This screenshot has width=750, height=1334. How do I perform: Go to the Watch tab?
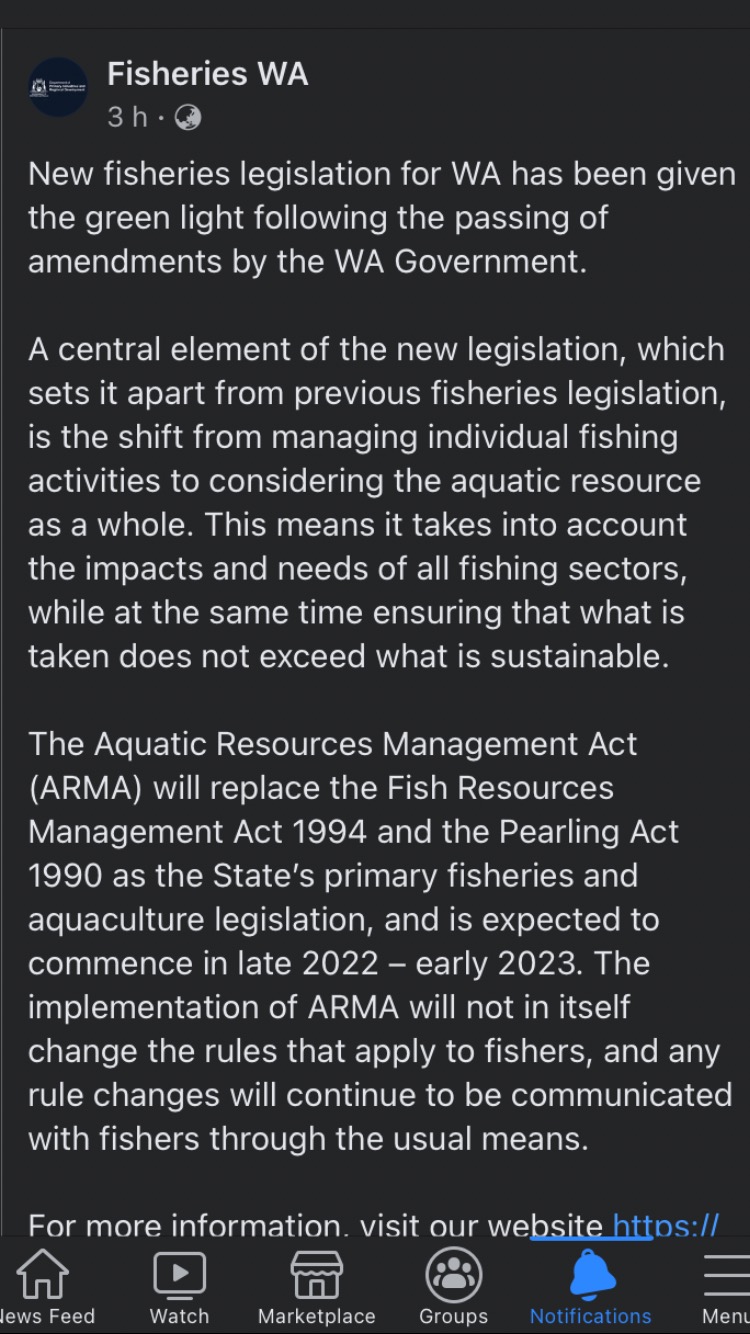(179, 1289)
